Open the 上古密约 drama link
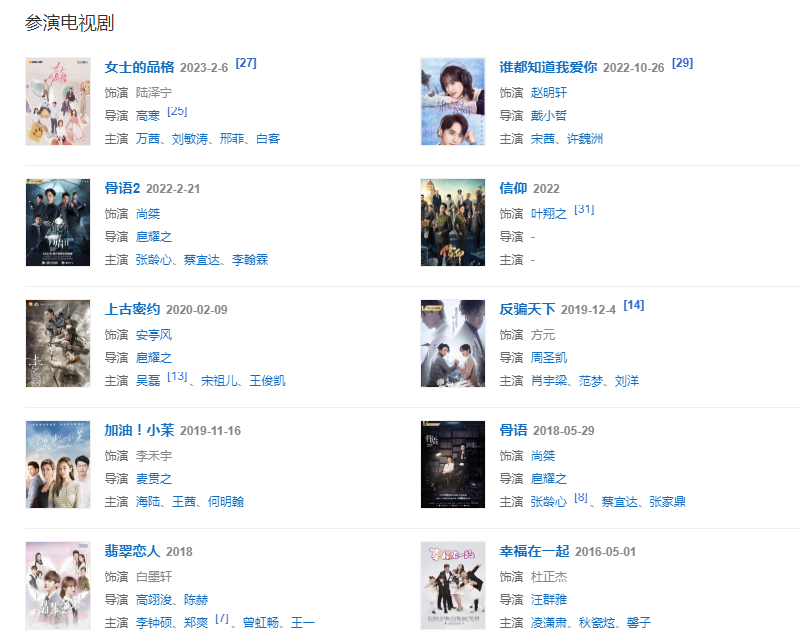Screen dimensions: 800x644 132,309
